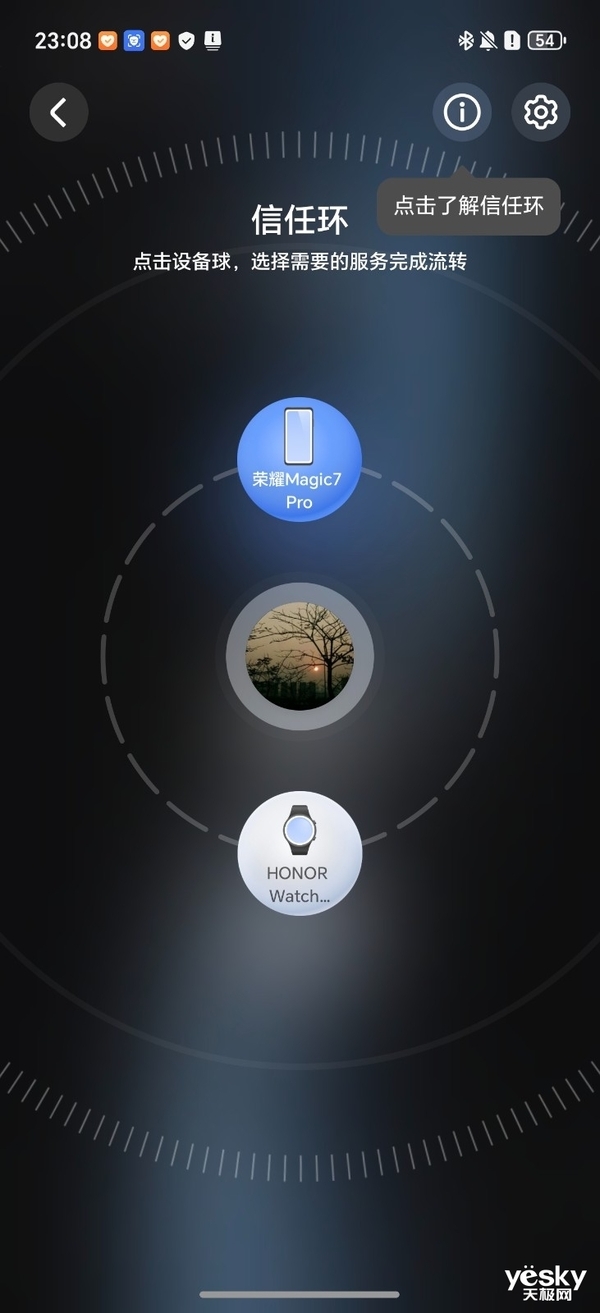The image size is (600, 1313).
Task: Go back using the top-left arrow
Action: coord(59,112)
